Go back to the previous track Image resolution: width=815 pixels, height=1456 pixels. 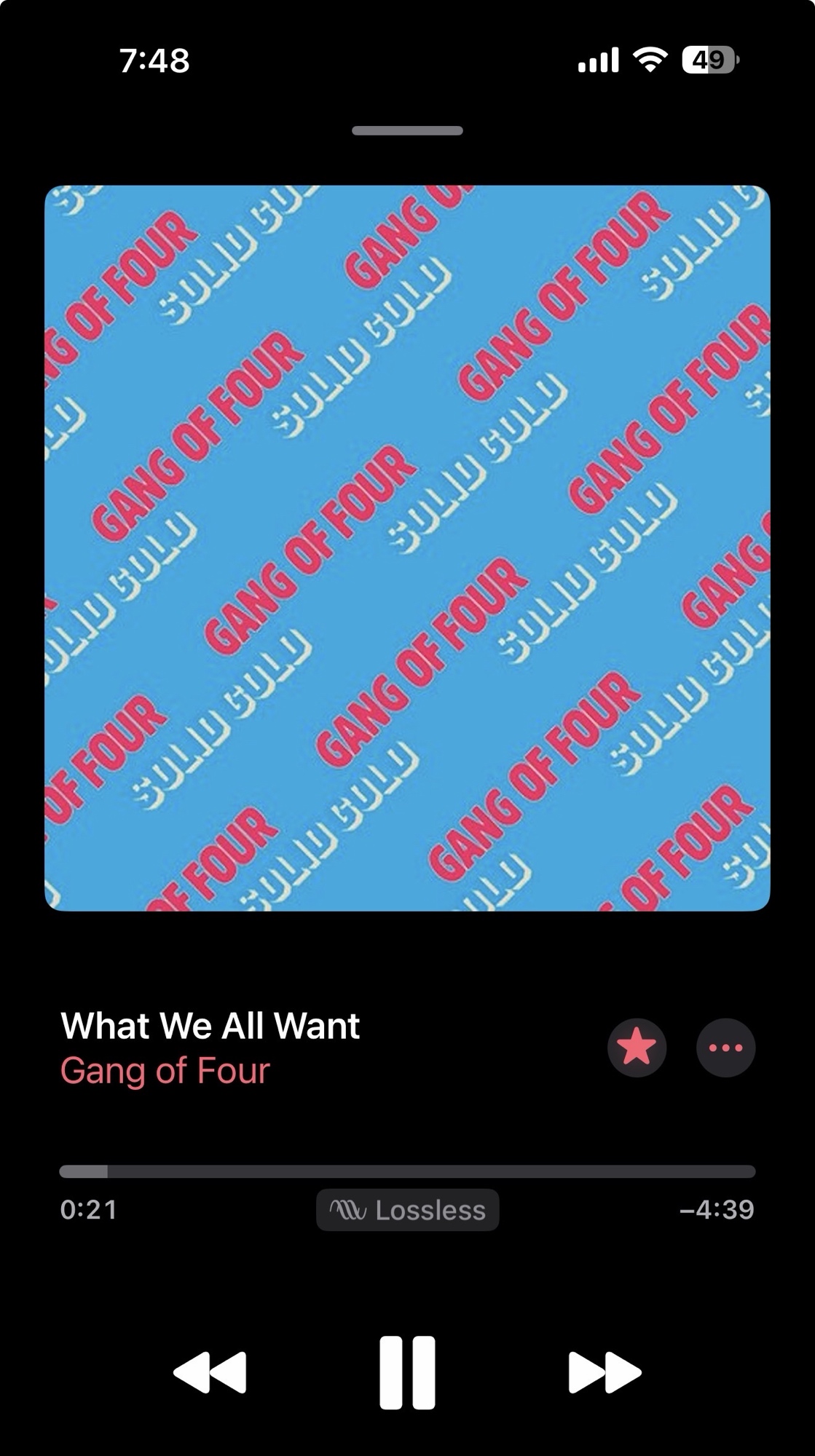click(210, 1372)
